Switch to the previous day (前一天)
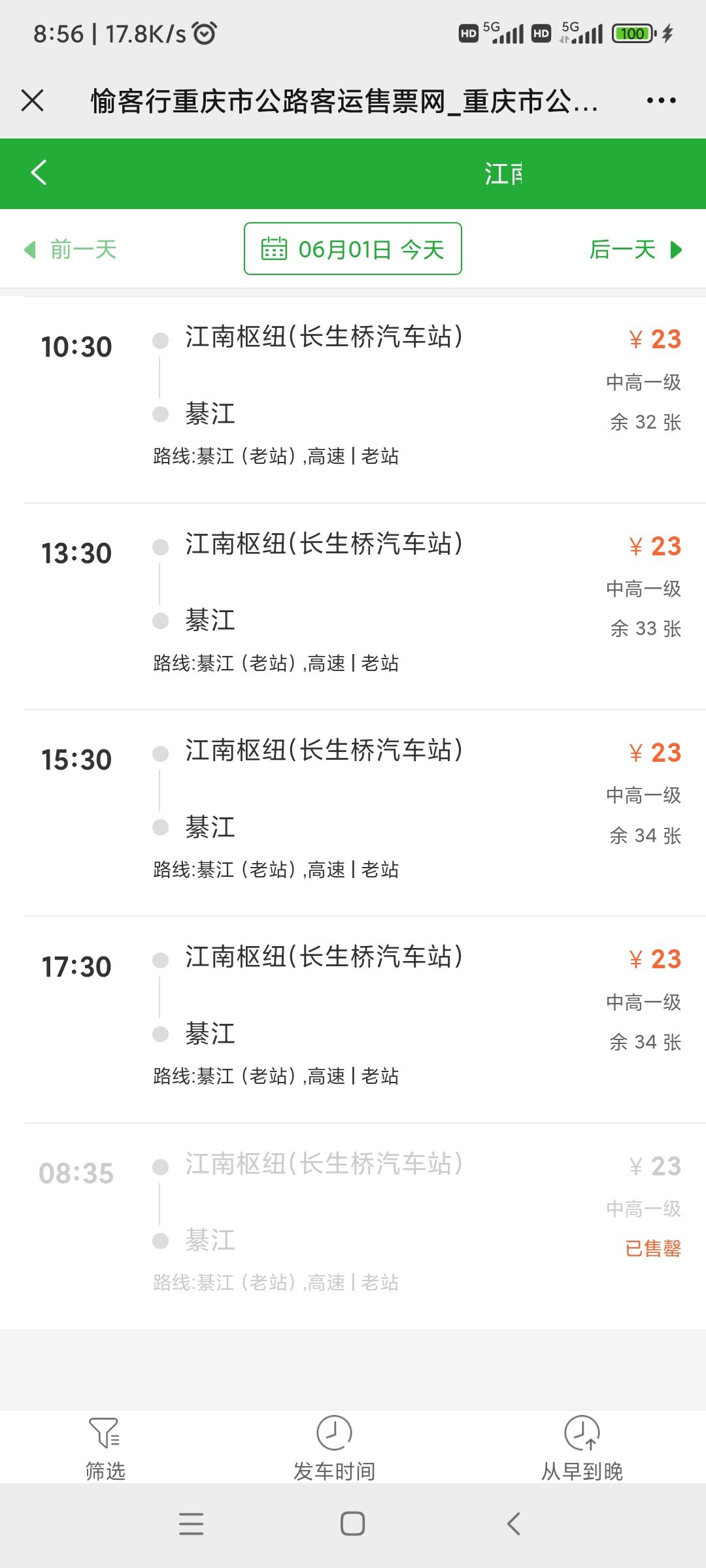The image size is (706, 1568). [70, 250]
